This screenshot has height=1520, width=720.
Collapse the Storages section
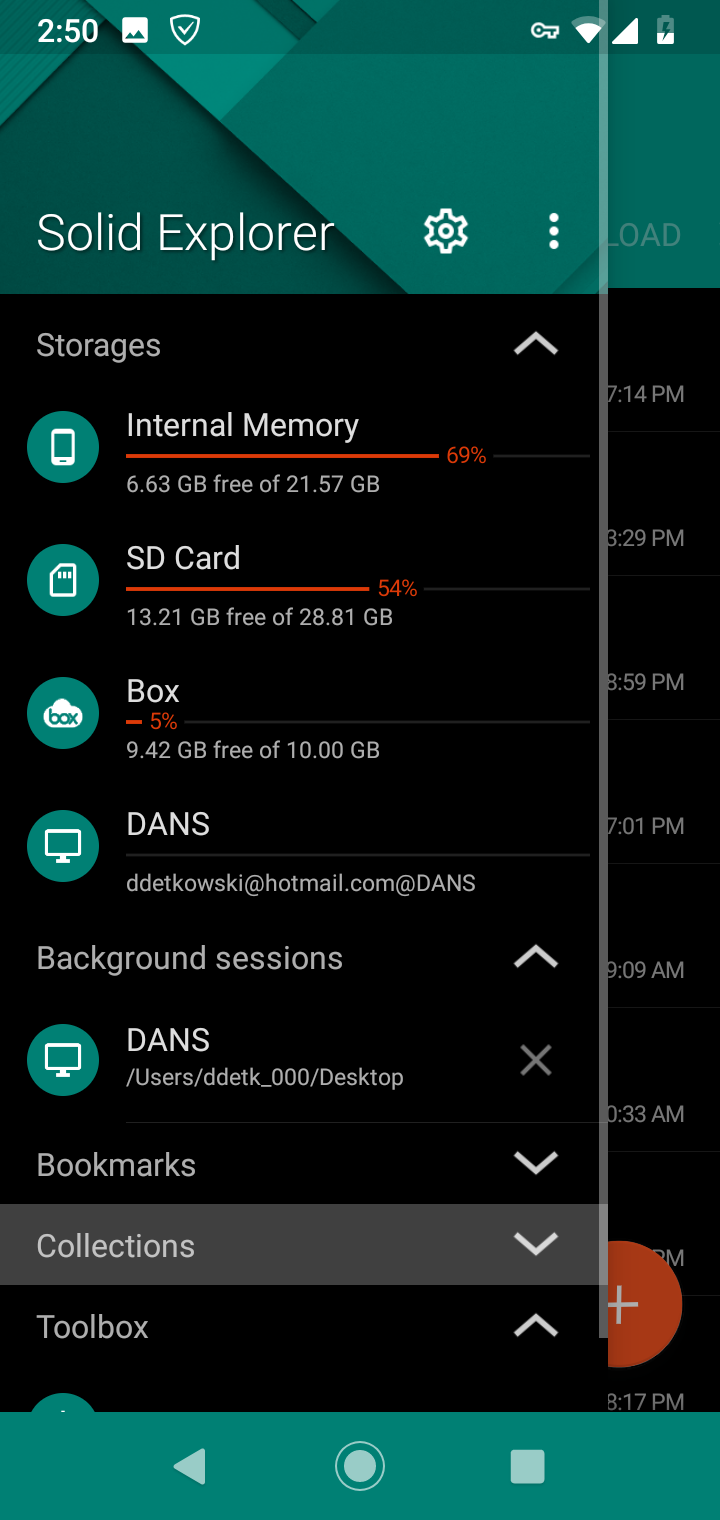536,344
